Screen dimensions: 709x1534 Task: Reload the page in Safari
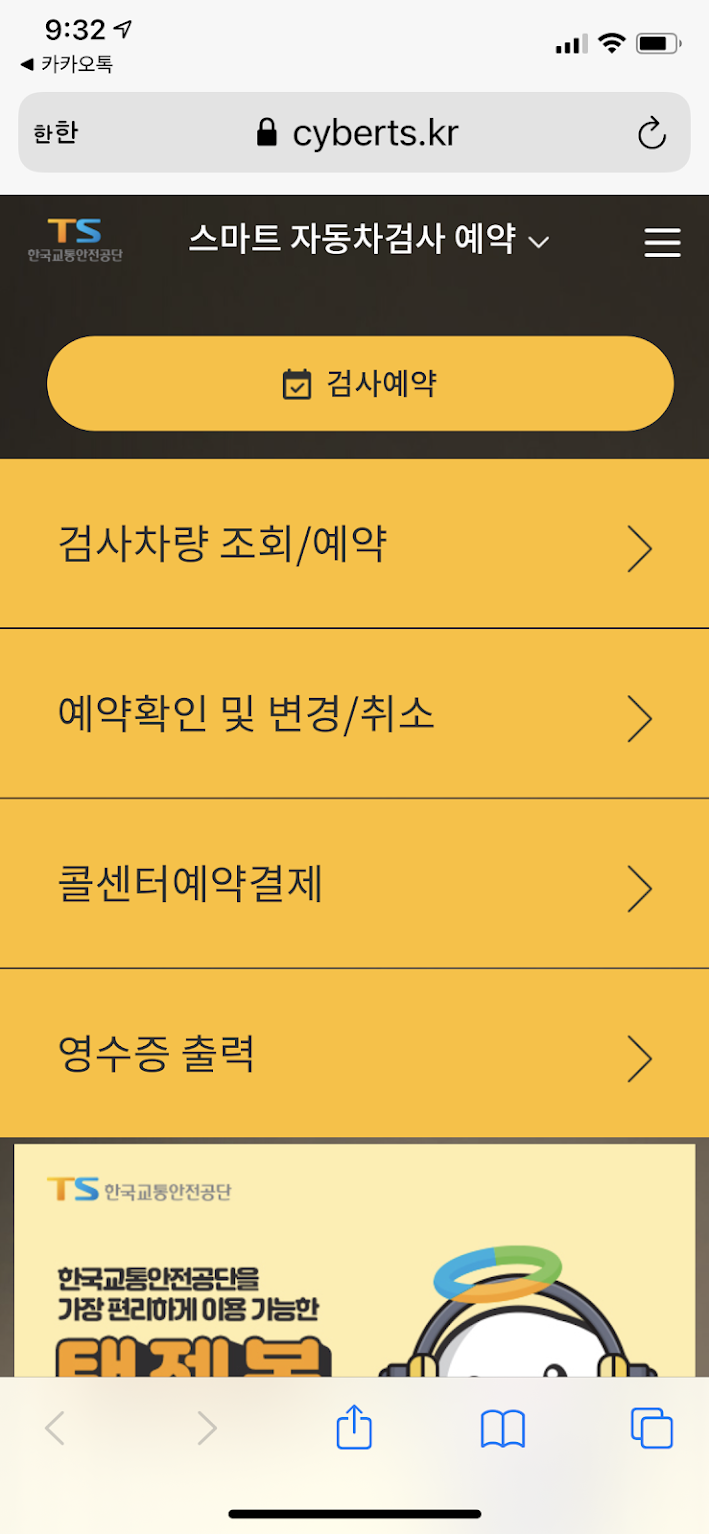[x=651, y=133]
